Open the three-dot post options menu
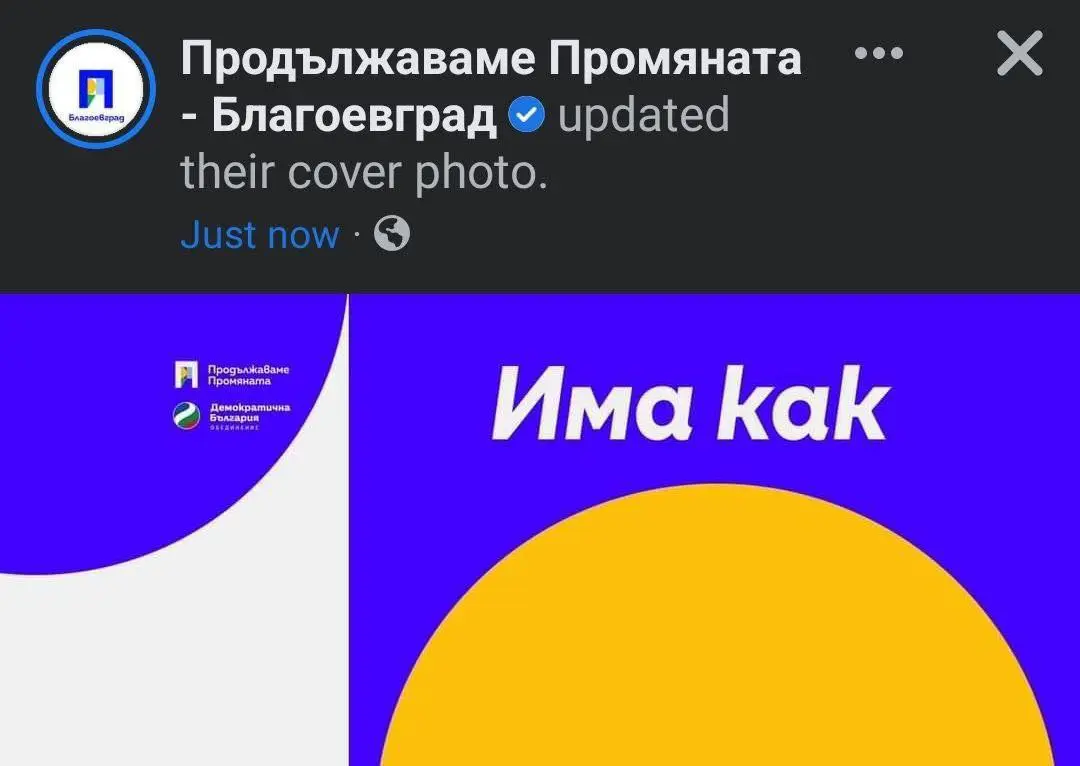The image size is (1080, 766). tap(879, 53)
